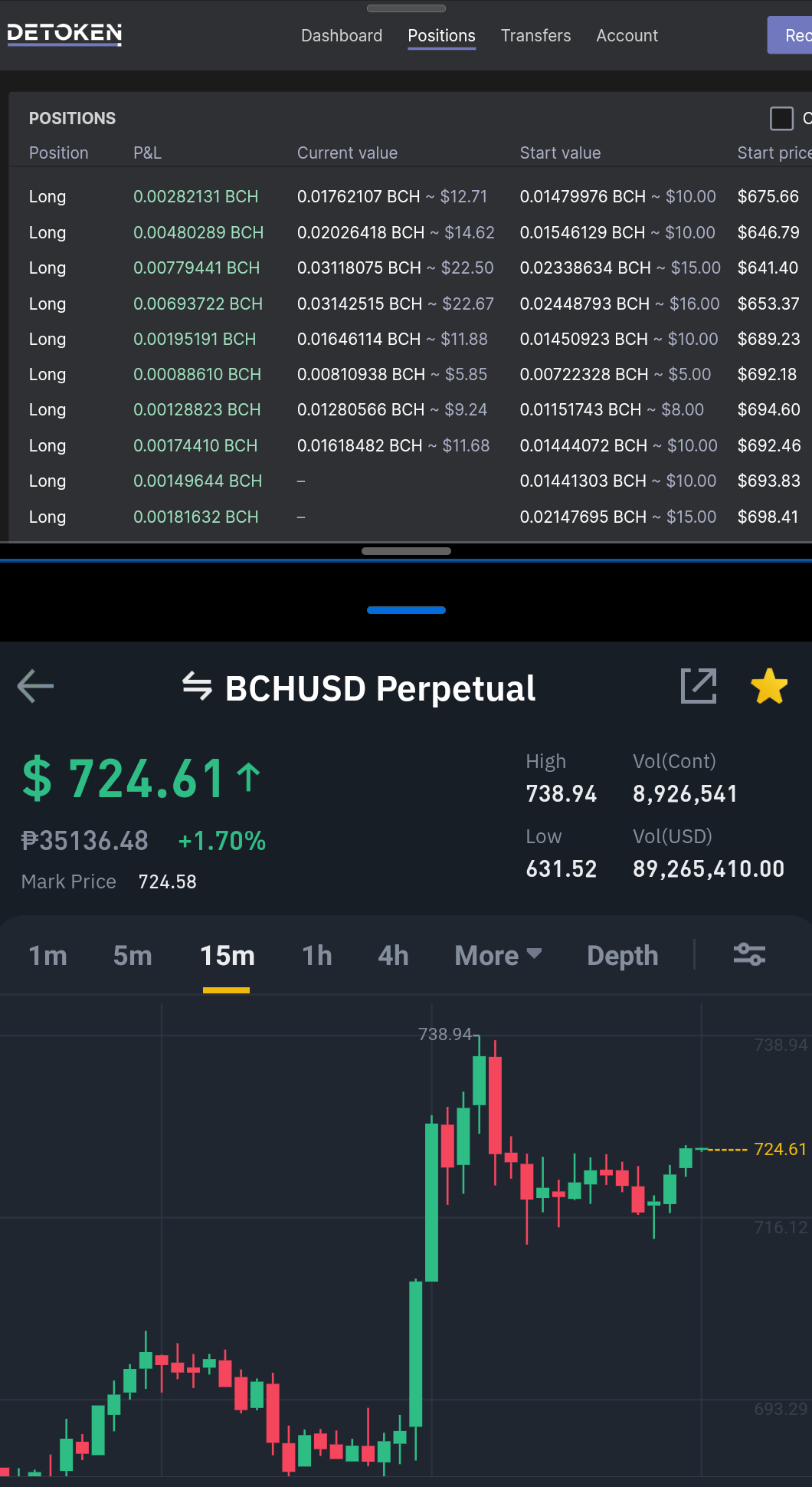Switch trading pair via BCHUSD Perpetual title
This screenshot has height=1487, width=812.
click(x=359, y=688)
